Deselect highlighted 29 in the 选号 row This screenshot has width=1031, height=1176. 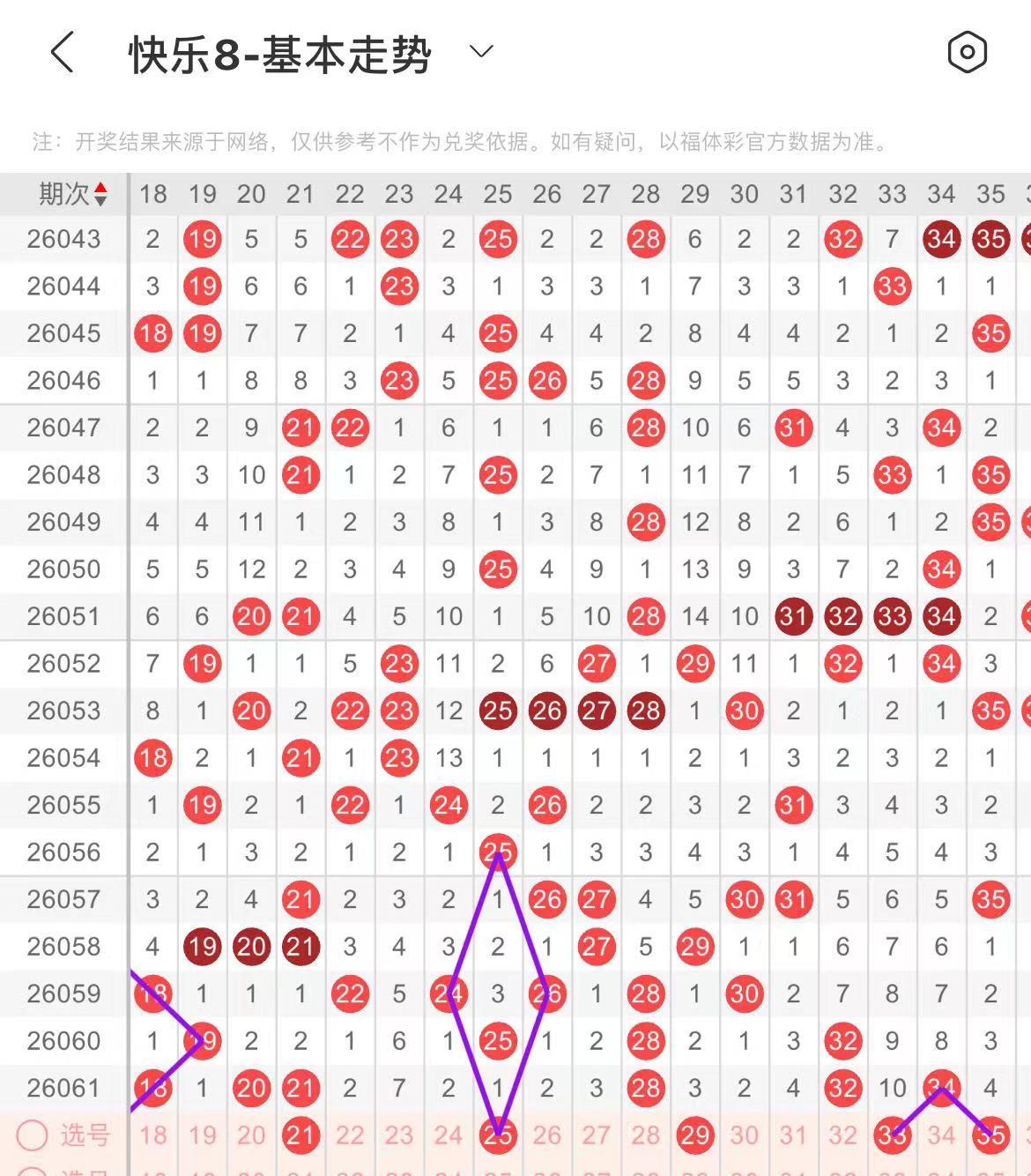click(695, 1135)
